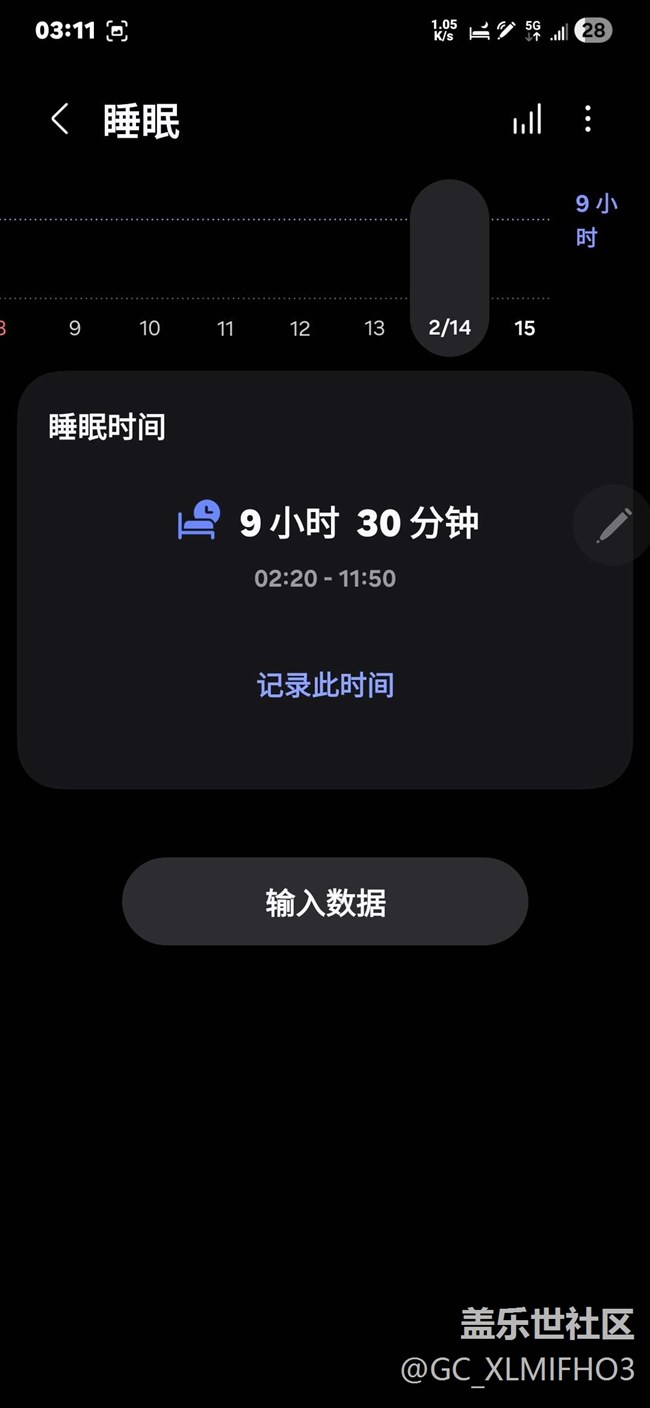Select date 11 in the timeline

225,328
